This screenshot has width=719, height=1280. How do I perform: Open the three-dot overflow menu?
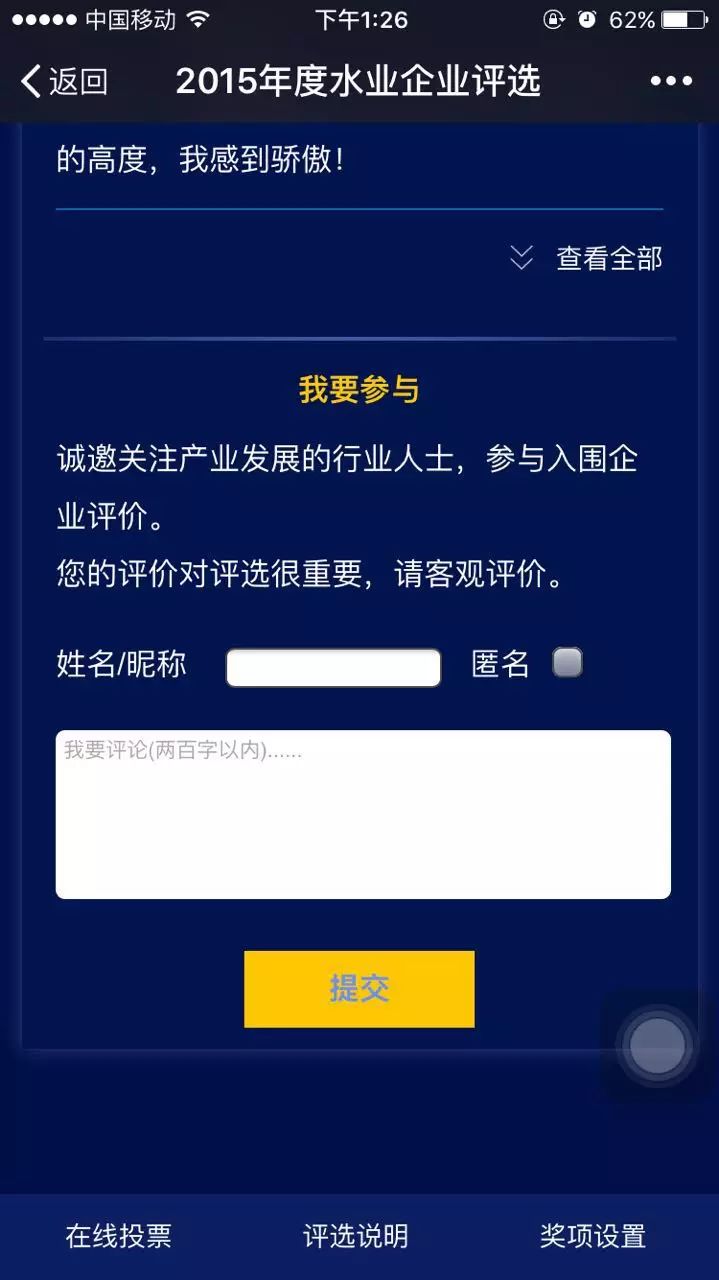pos(671,82)
